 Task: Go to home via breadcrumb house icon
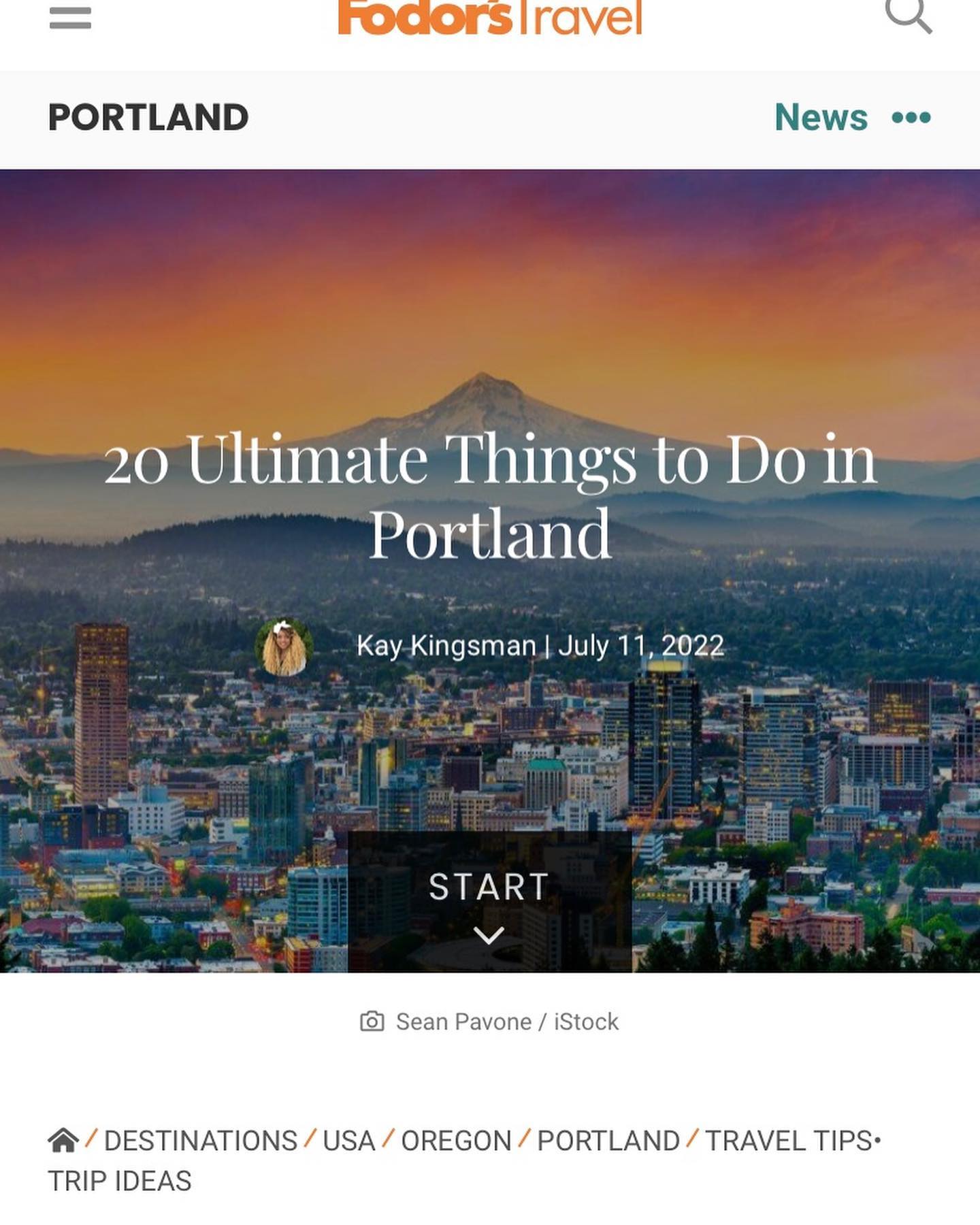tap(63, 1140)
